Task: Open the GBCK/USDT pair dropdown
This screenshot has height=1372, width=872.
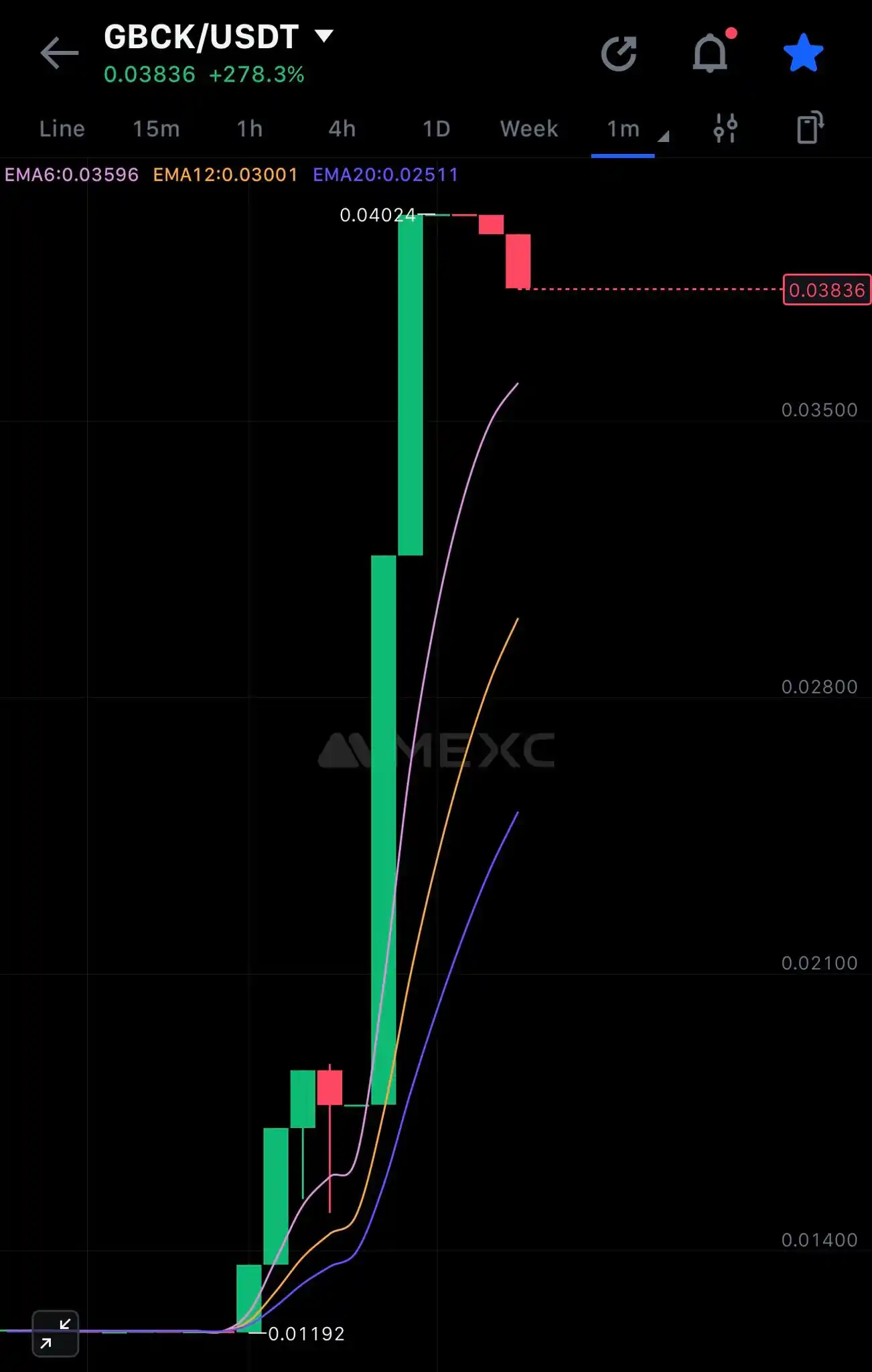Action: pos(324,36)
